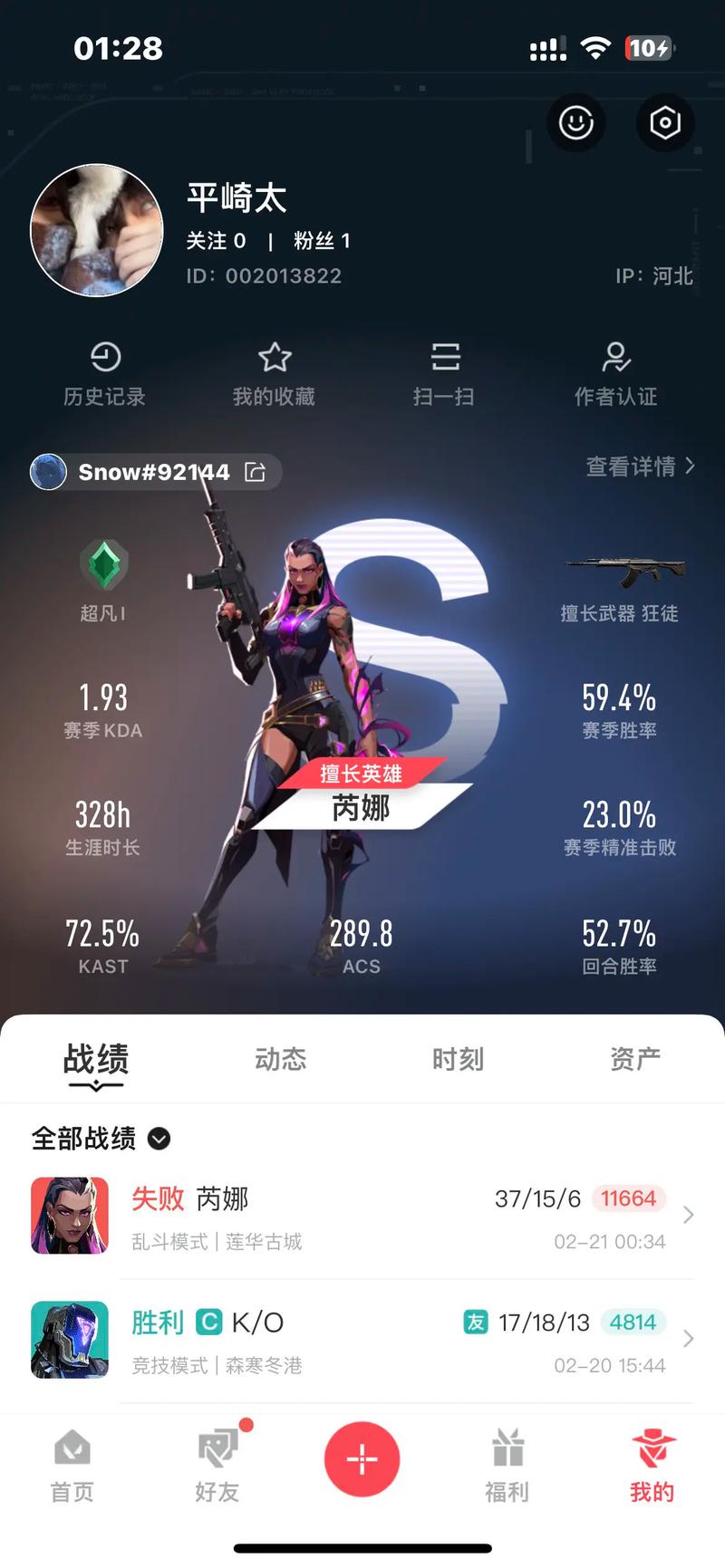Expand the 全部战绩 filter dropdown

pos(159,1139)
